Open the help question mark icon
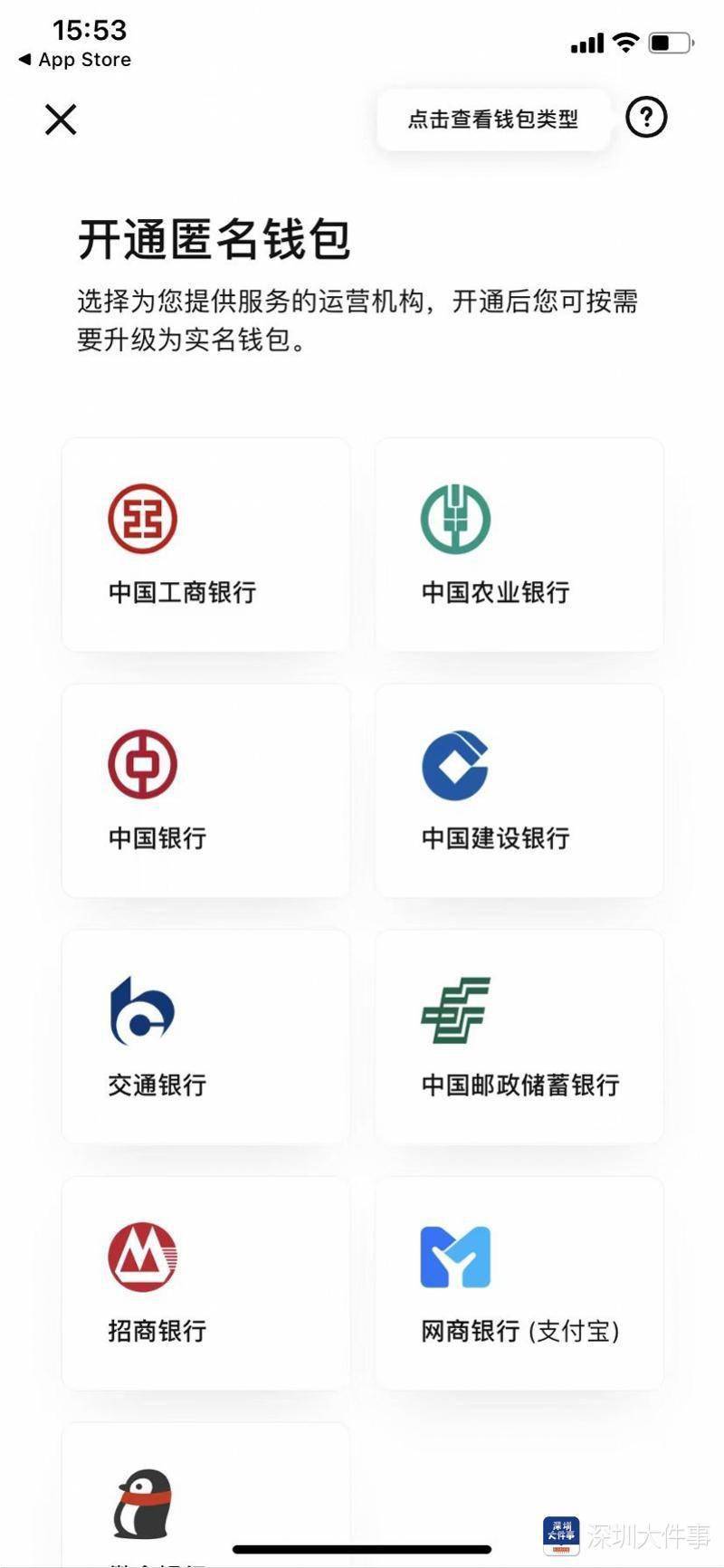The image size is (724, 1568). pyautogui.click(x=646, y=118)
